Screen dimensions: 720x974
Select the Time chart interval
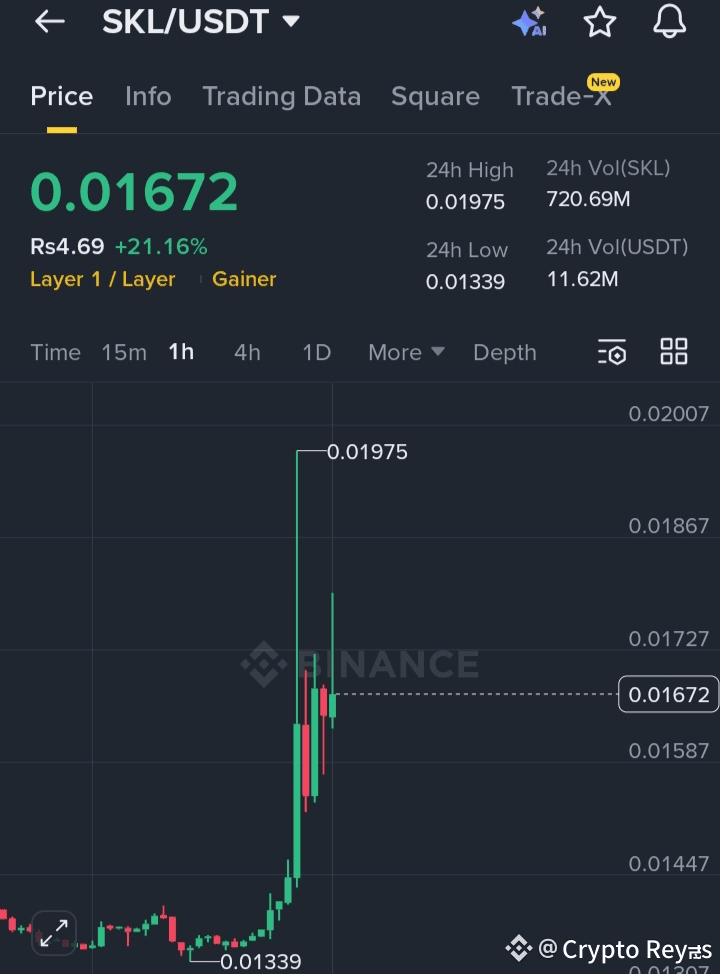coord(55,352)
